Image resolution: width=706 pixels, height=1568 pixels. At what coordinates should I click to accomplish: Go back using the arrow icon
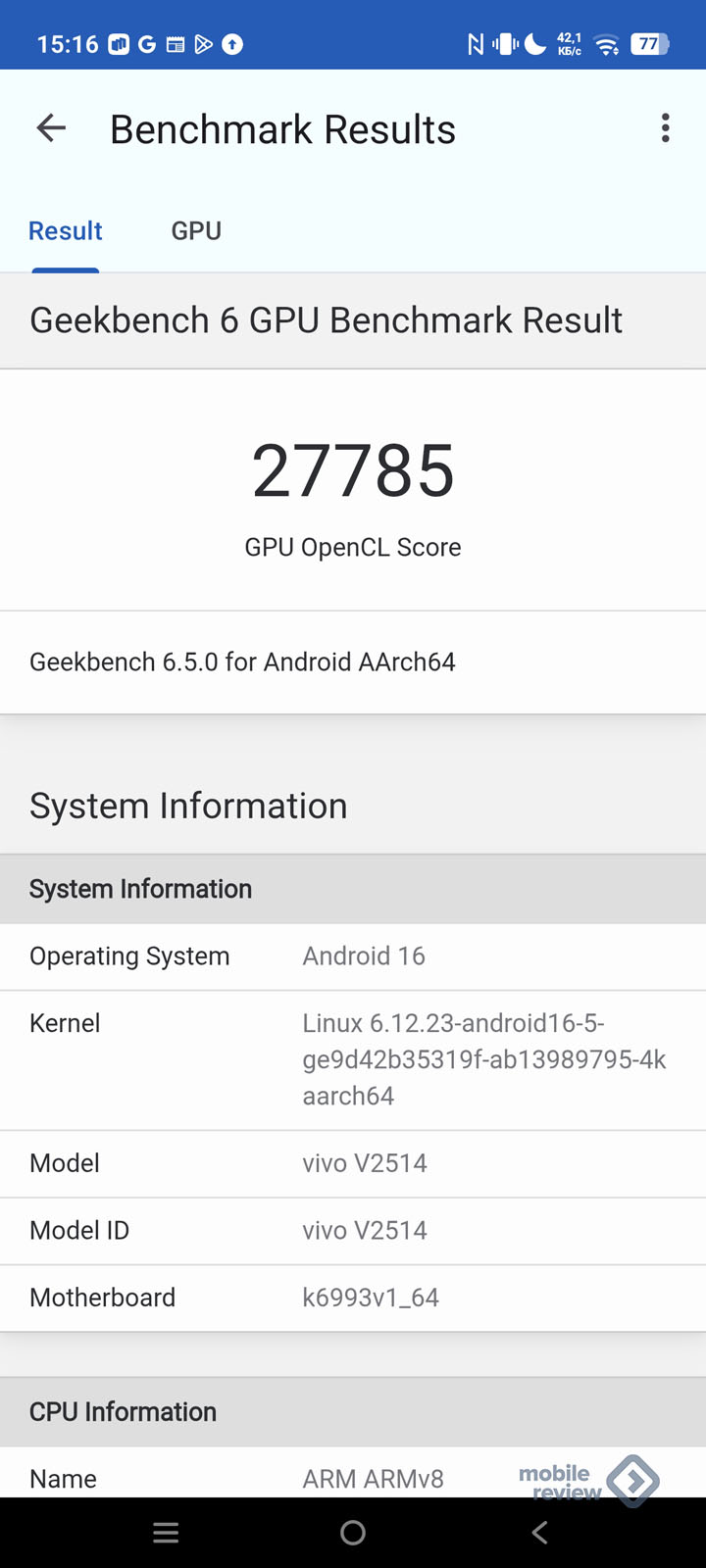pyautogui.click(x=51, y=128)
